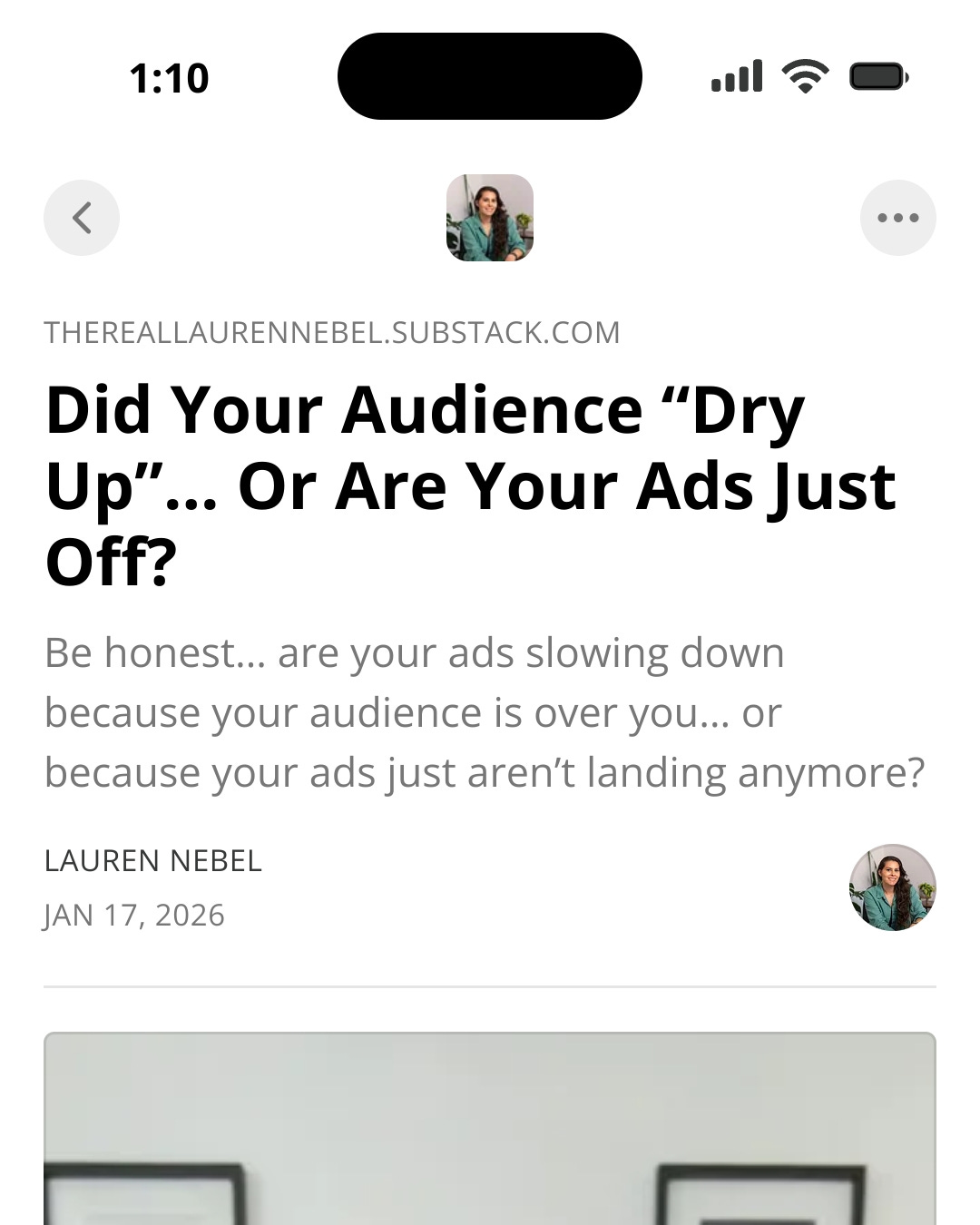The width and height of the screenshot is (980, 1225).
Task: Tap the JAN 17, 2026 date
Action: [x=134, y=915]
